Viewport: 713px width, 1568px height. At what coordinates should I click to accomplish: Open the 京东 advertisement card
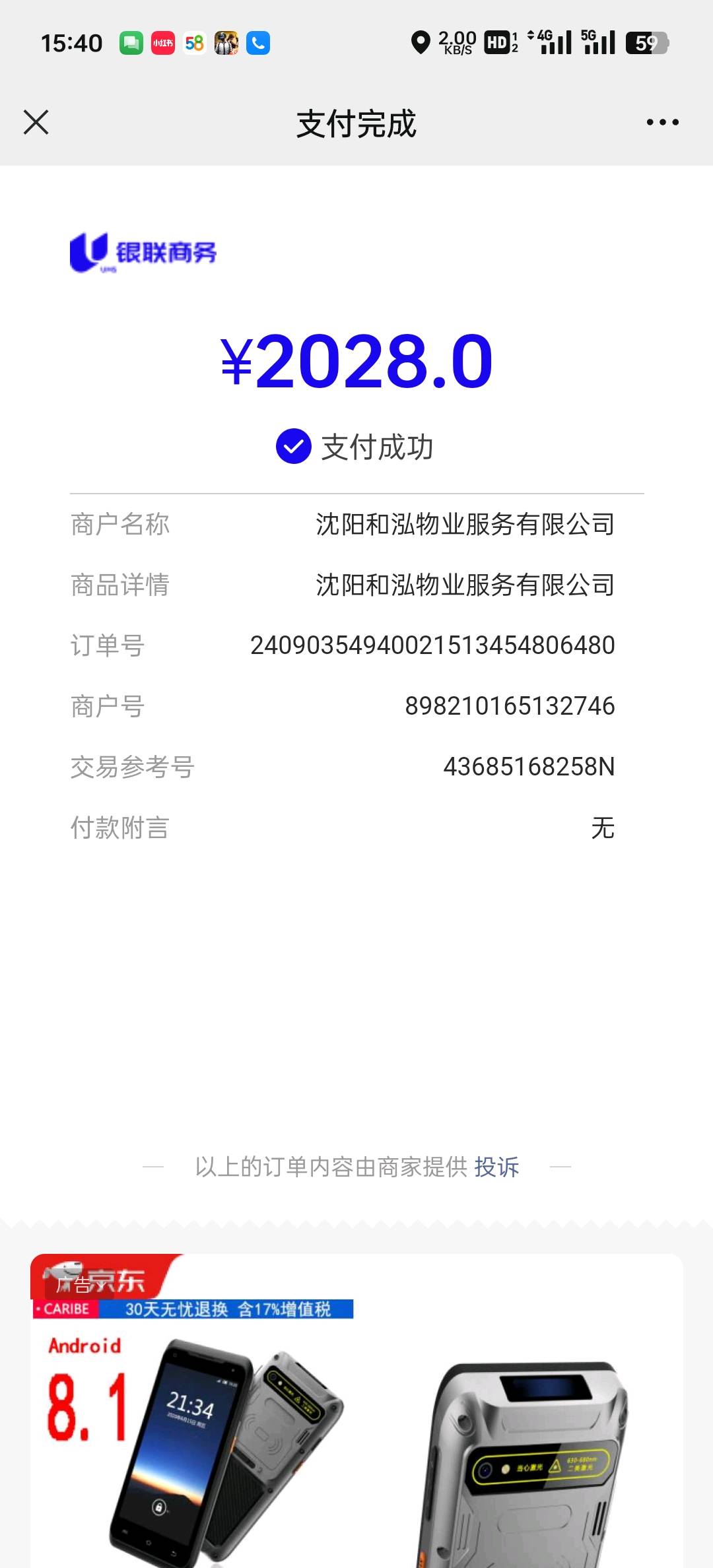[356, 1412]
